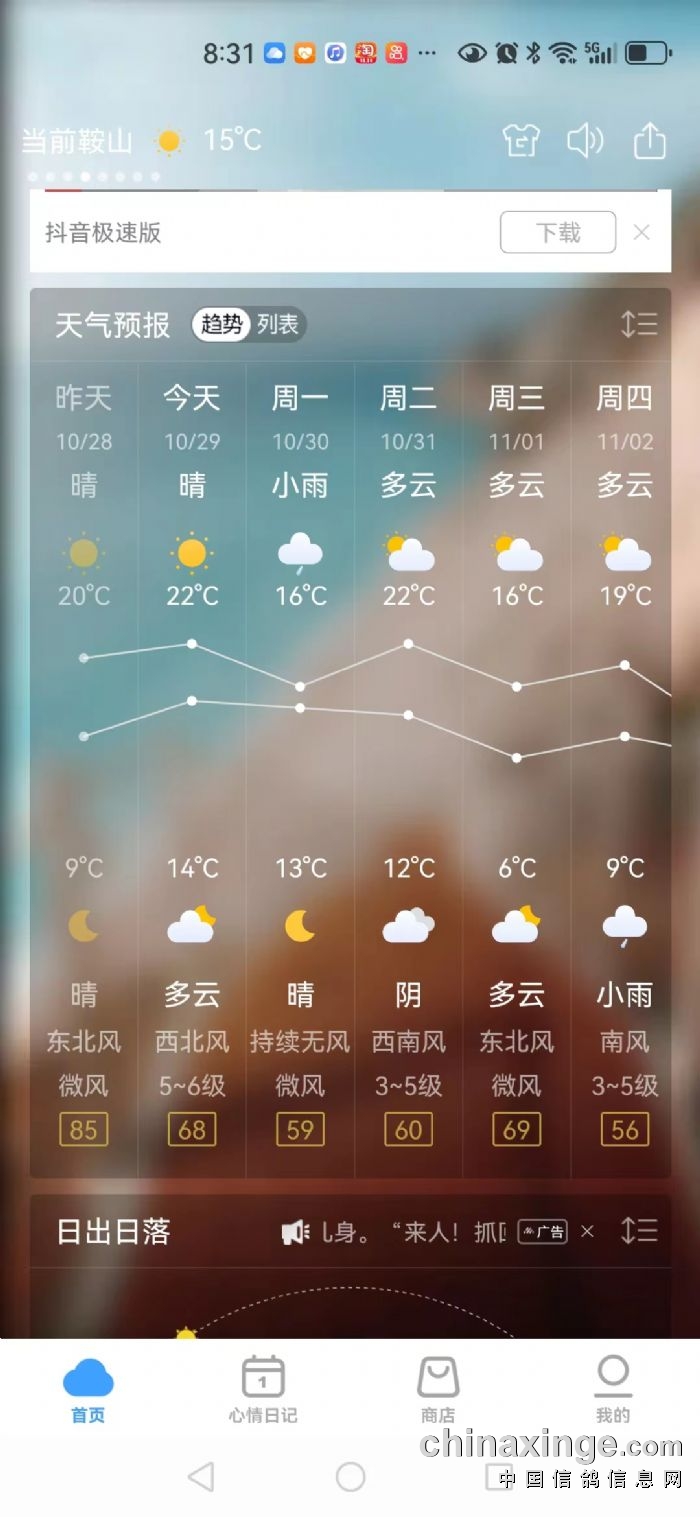The image size is (700, 1517).
Task: Share the current weather
Action: pyautogui.click(x=649, y=141)
